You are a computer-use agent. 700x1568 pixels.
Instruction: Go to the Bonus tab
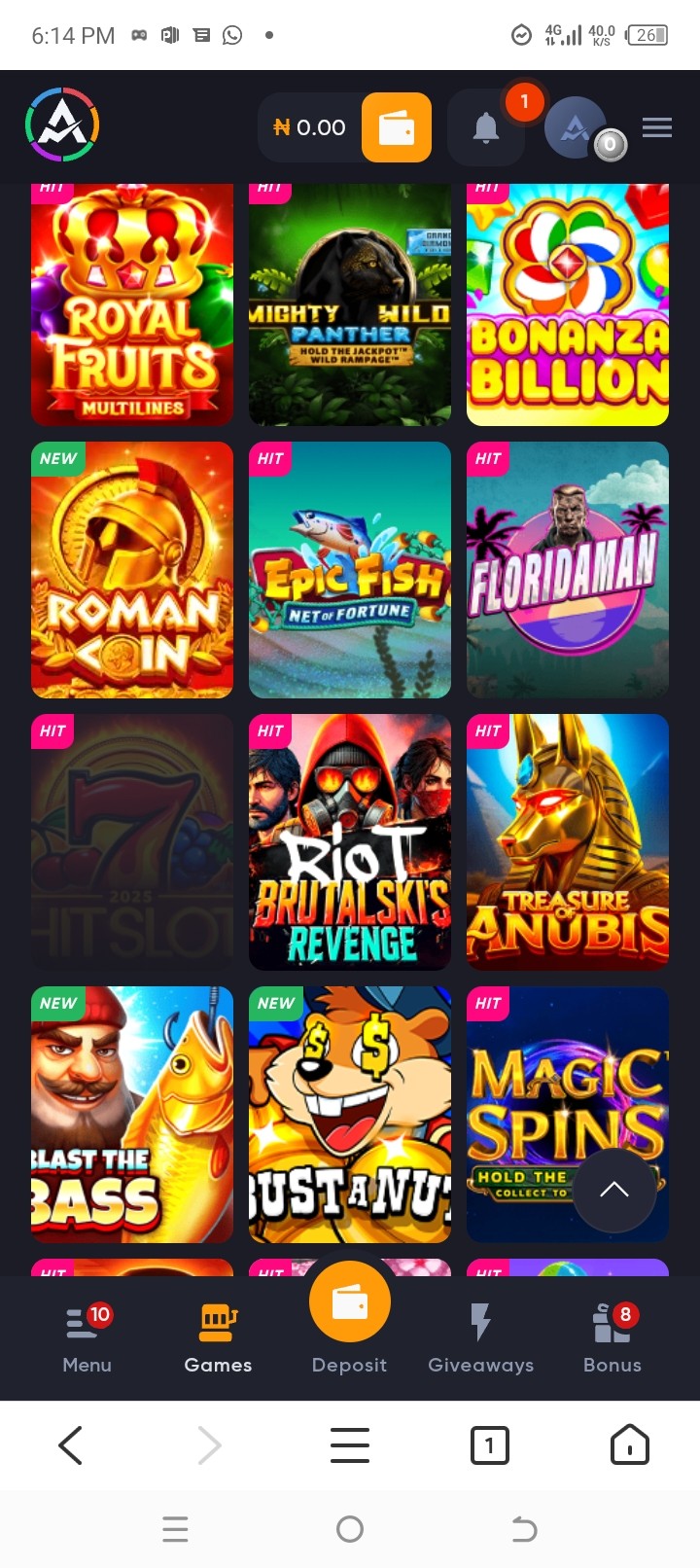tap(612, 1338)
